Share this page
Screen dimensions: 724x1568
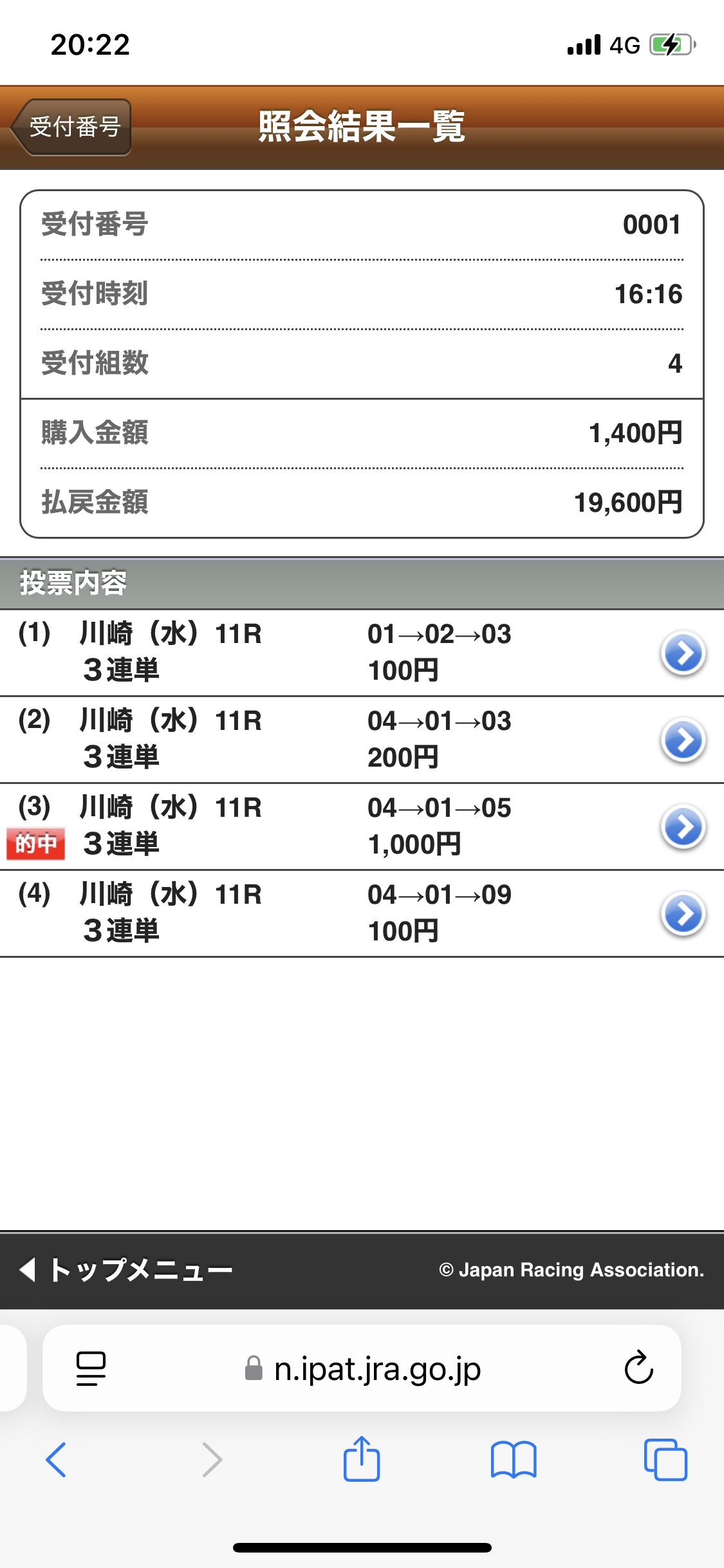362,1459
